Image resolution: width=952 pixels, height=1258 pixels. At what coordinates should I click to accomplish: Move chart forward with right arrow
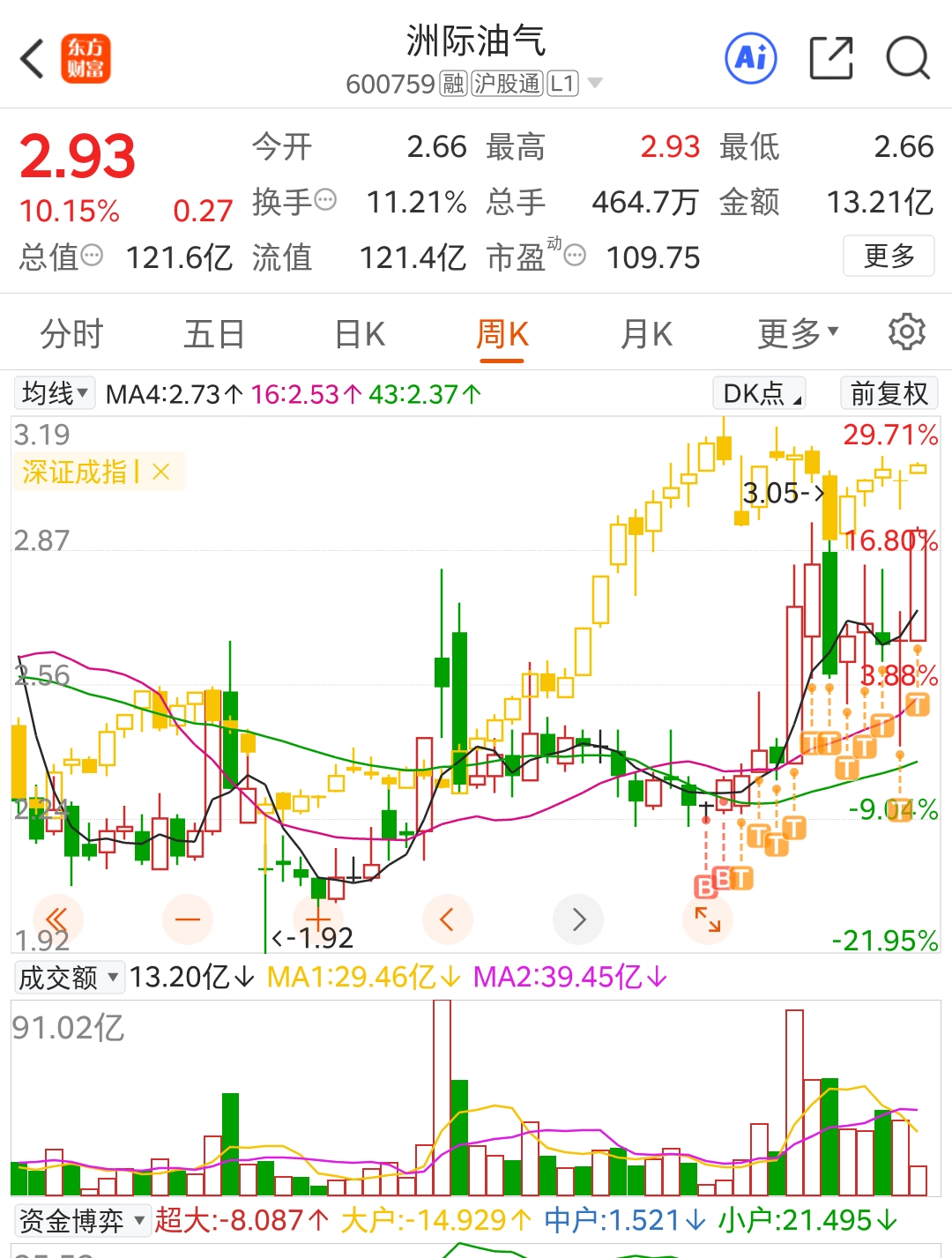click(578, 920)
